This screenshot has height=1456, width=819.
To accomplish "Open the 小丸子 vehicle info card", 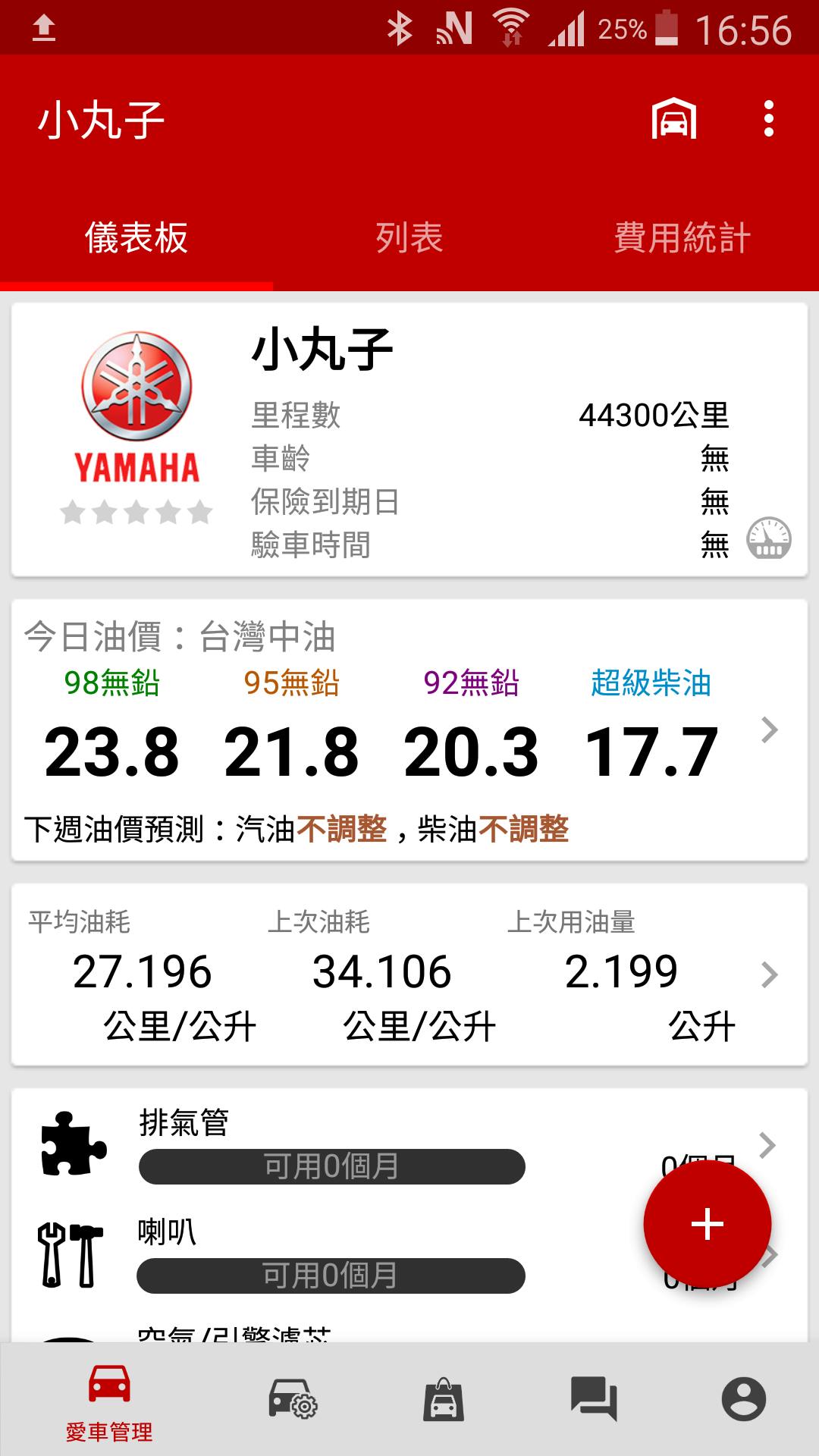I will [409, 440].
